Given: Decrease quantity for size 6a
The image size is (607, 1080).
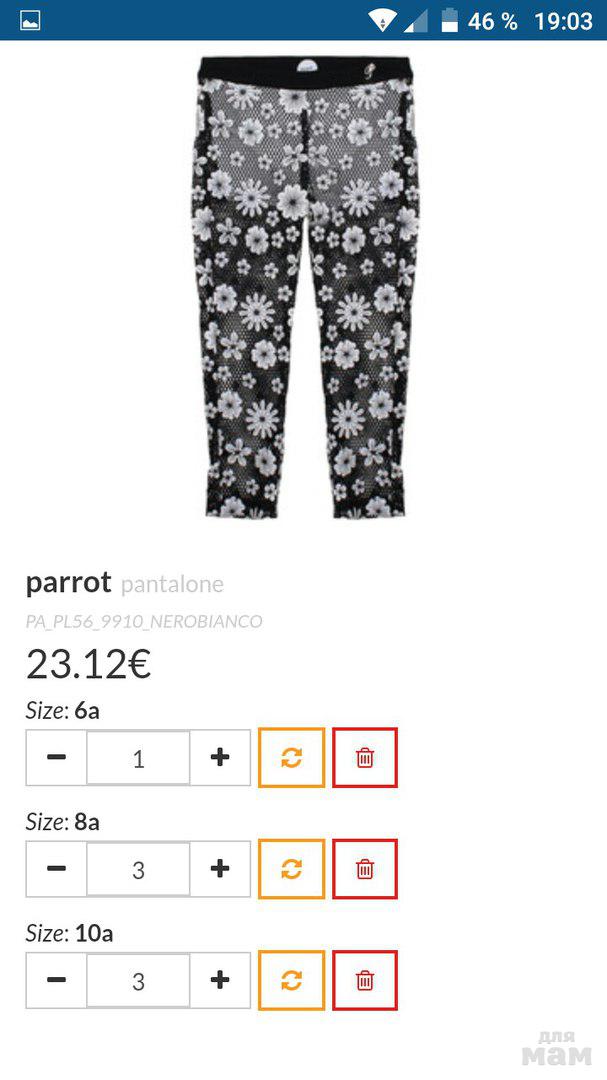Looking at the screenshot, I should point(57,758).
